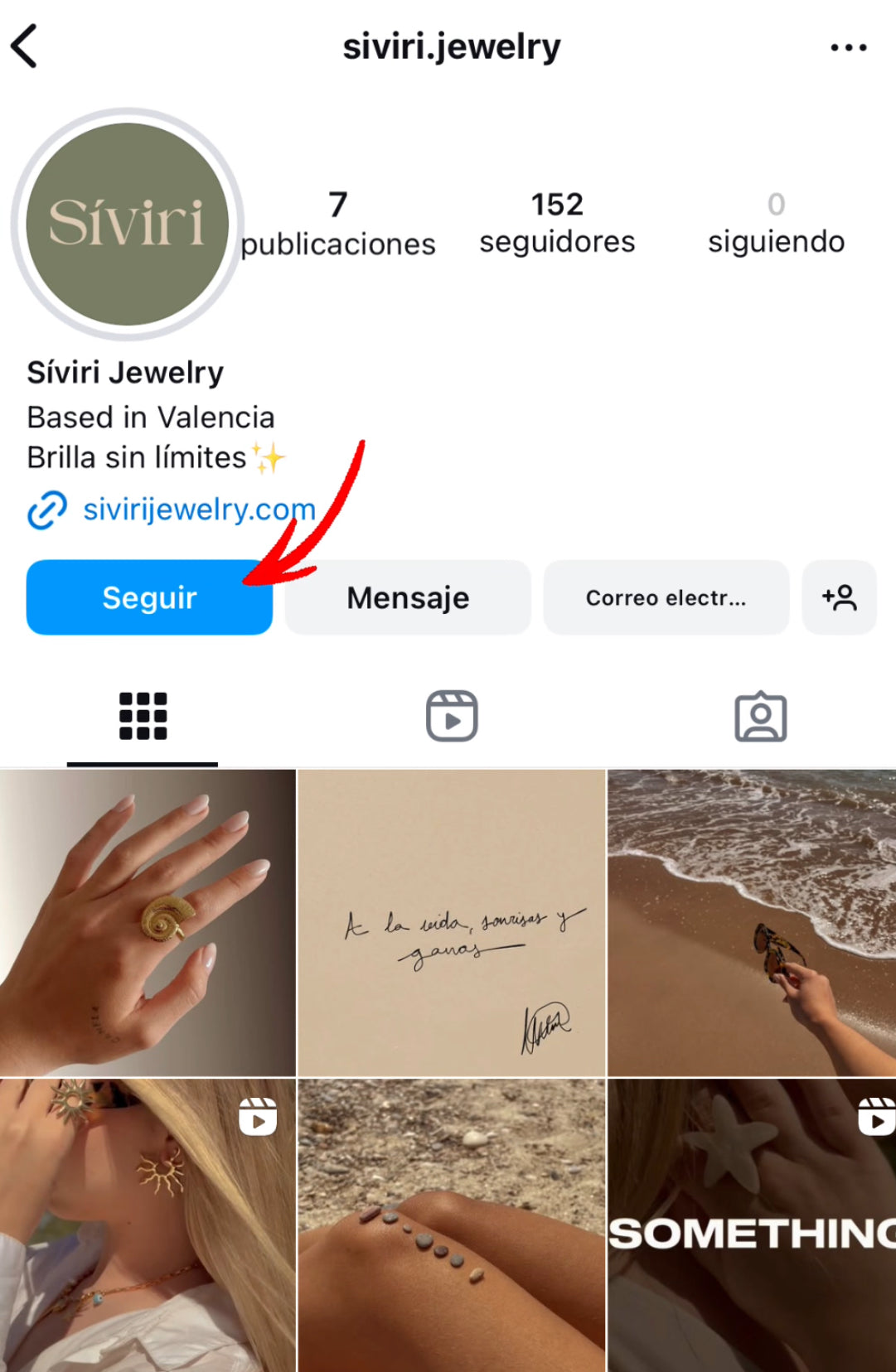View the Síviri profile picture
896x1372 pixels.
click(x=127, y=224)
